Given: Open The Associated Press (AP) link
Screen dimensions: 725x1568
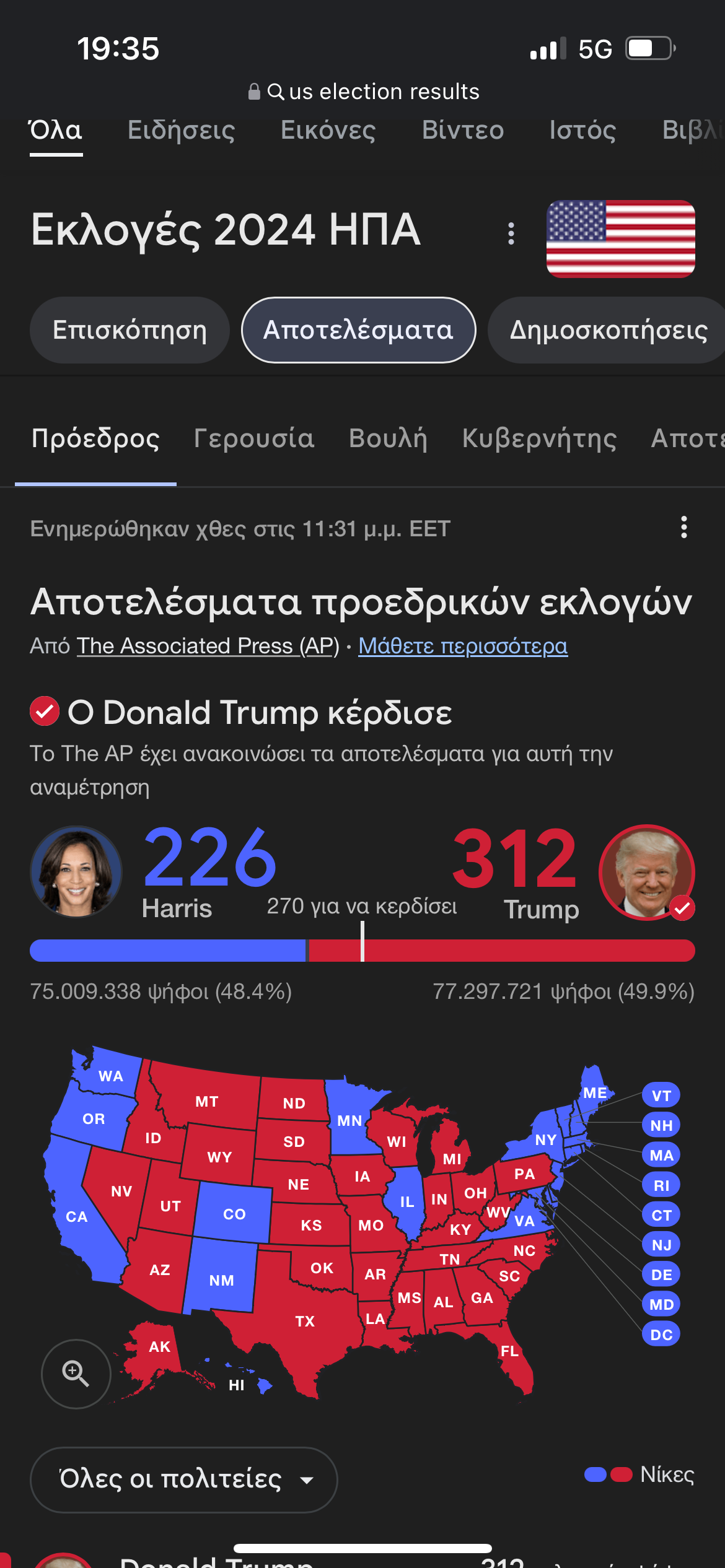Looking at the screenshot, I should click(208, 646).
